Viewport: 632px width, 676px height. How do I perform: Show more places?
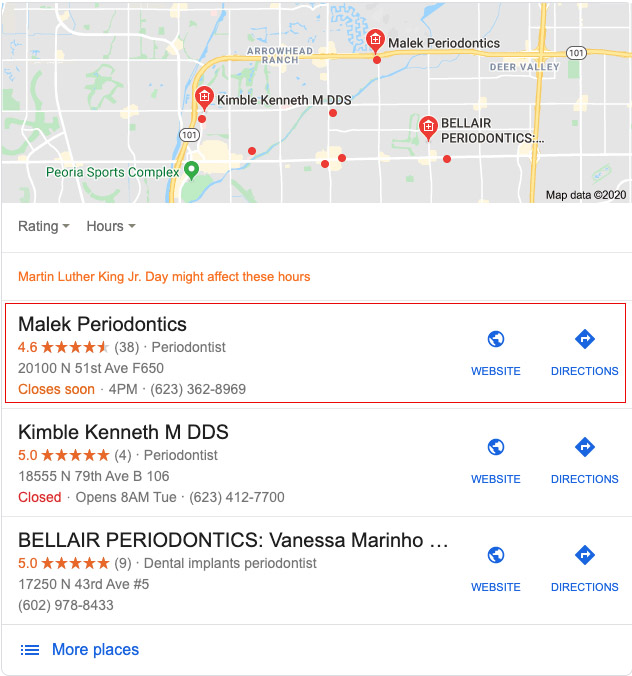(x=80, y=650)
